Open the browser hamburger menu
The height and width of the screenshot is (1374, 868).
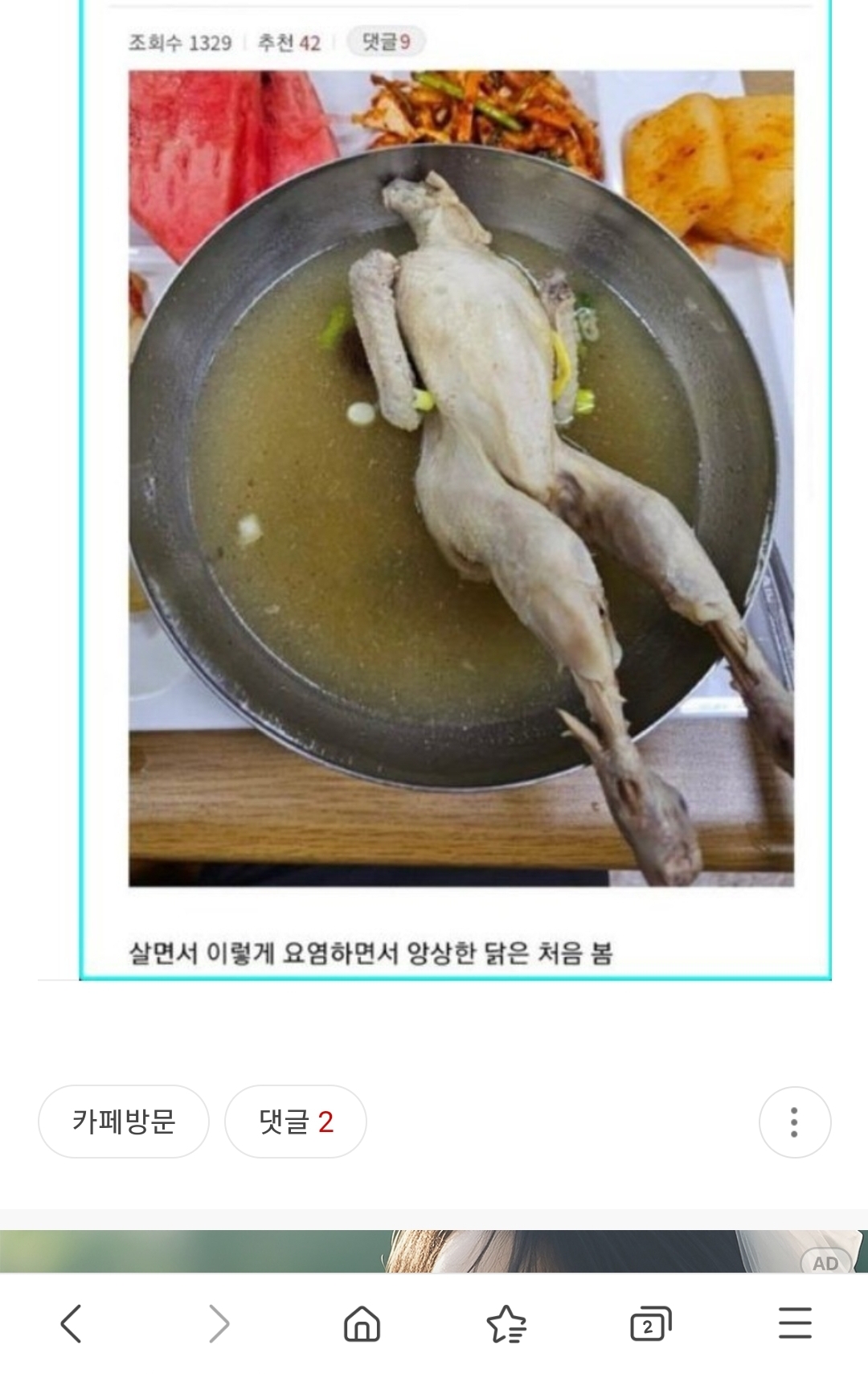click(795, 1323)
